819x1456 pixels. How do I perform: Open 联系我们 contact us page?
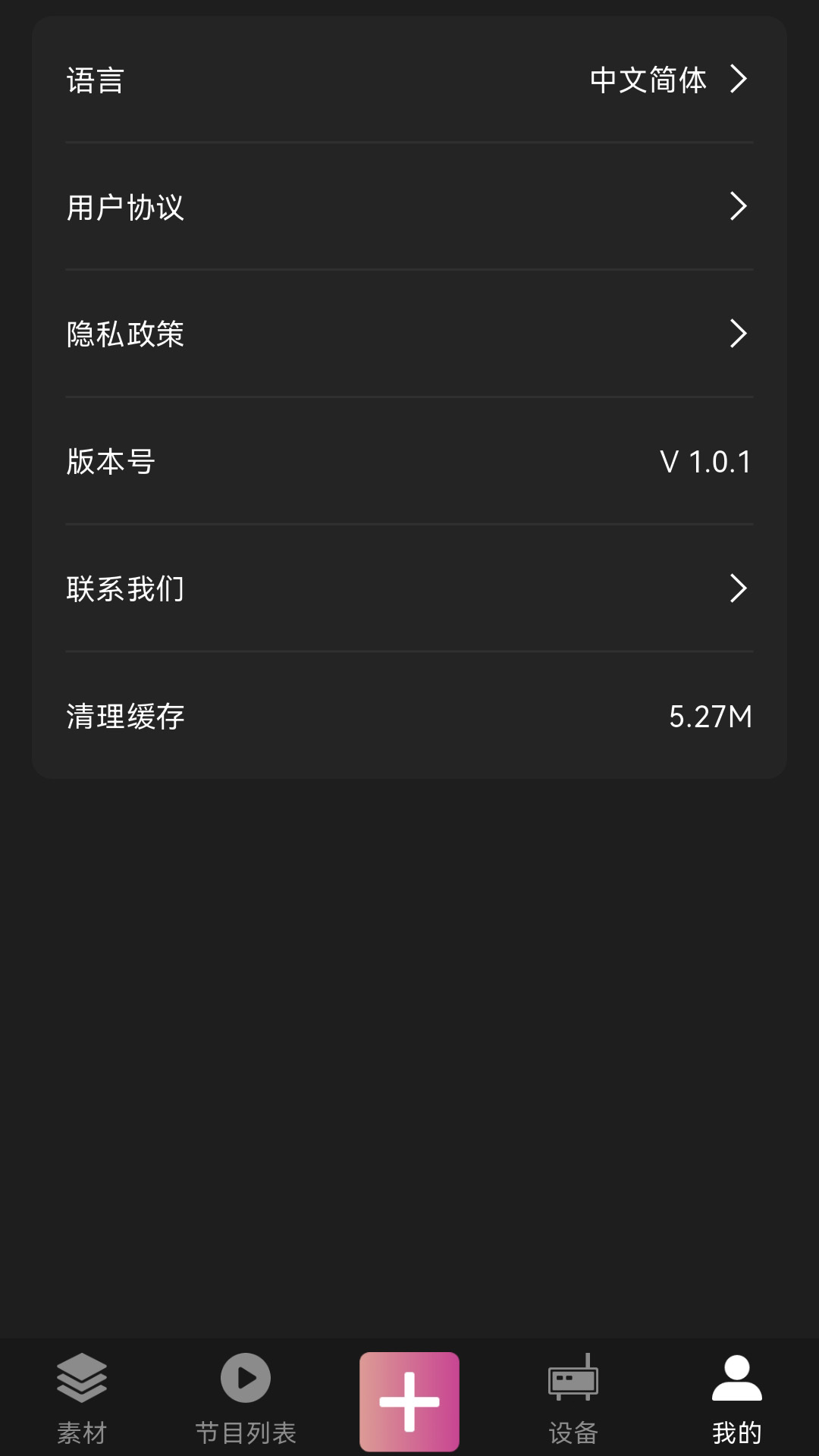click(409, 588)
